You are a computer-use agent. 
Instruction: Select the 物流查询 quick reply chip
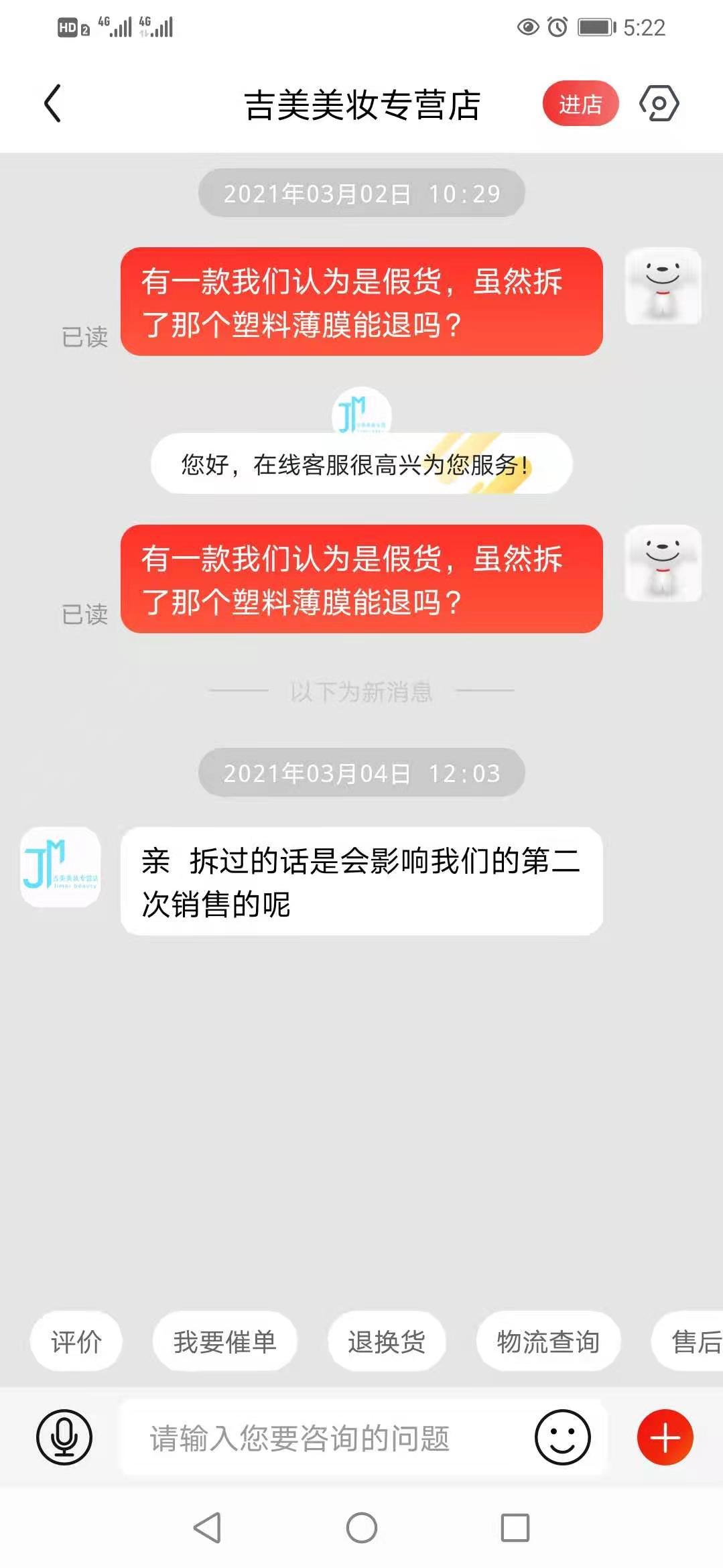[548, 1341]
